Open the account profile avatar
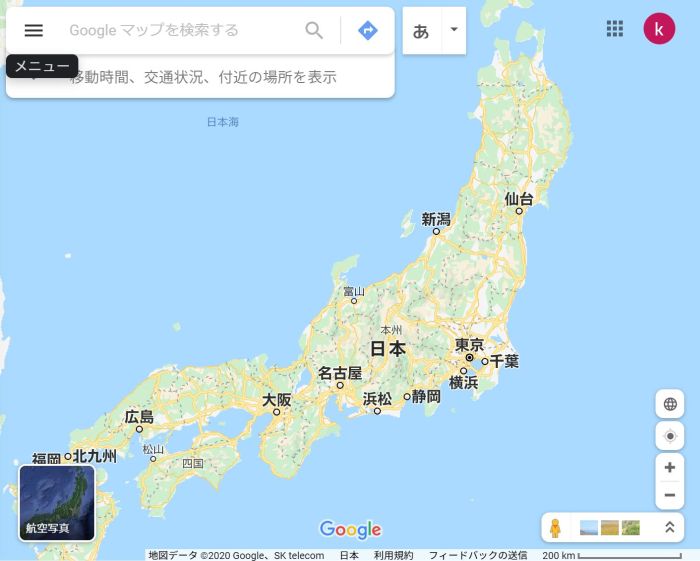700x561 pixels. [x=659, y=29]
